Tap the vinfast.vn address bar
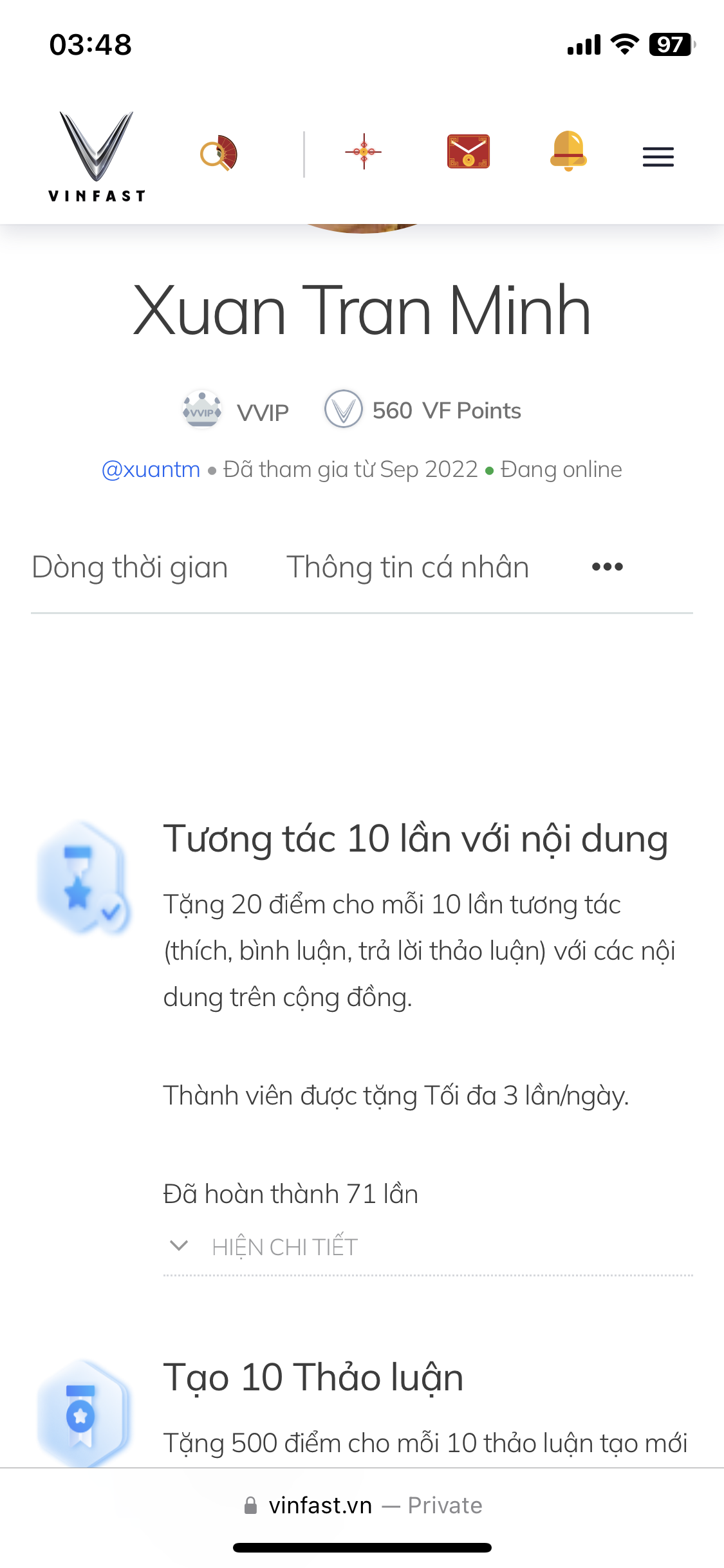 coord(362,1506)
